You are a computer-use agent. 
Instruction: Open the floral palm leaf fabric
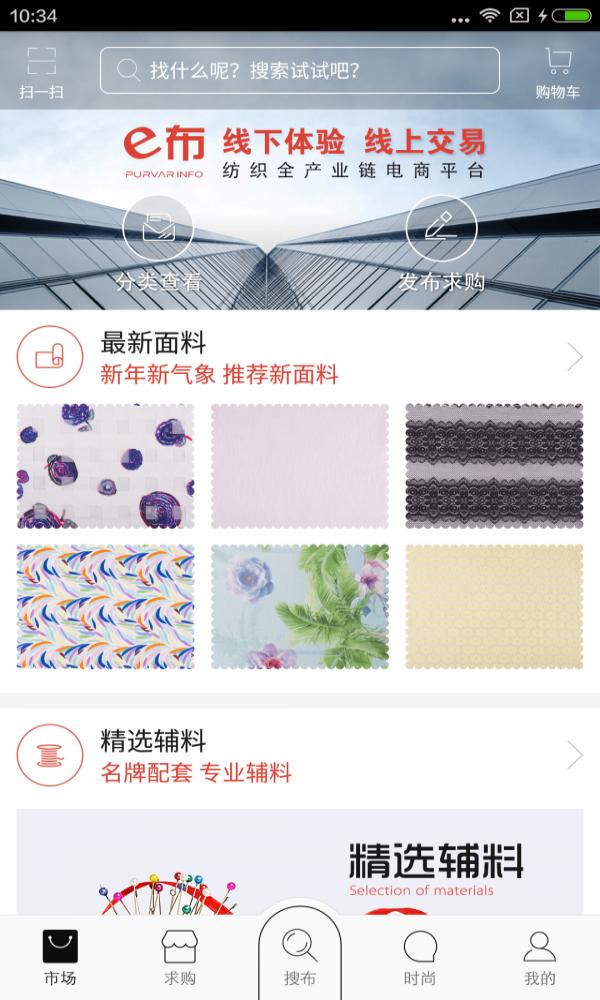coord(299,607)
